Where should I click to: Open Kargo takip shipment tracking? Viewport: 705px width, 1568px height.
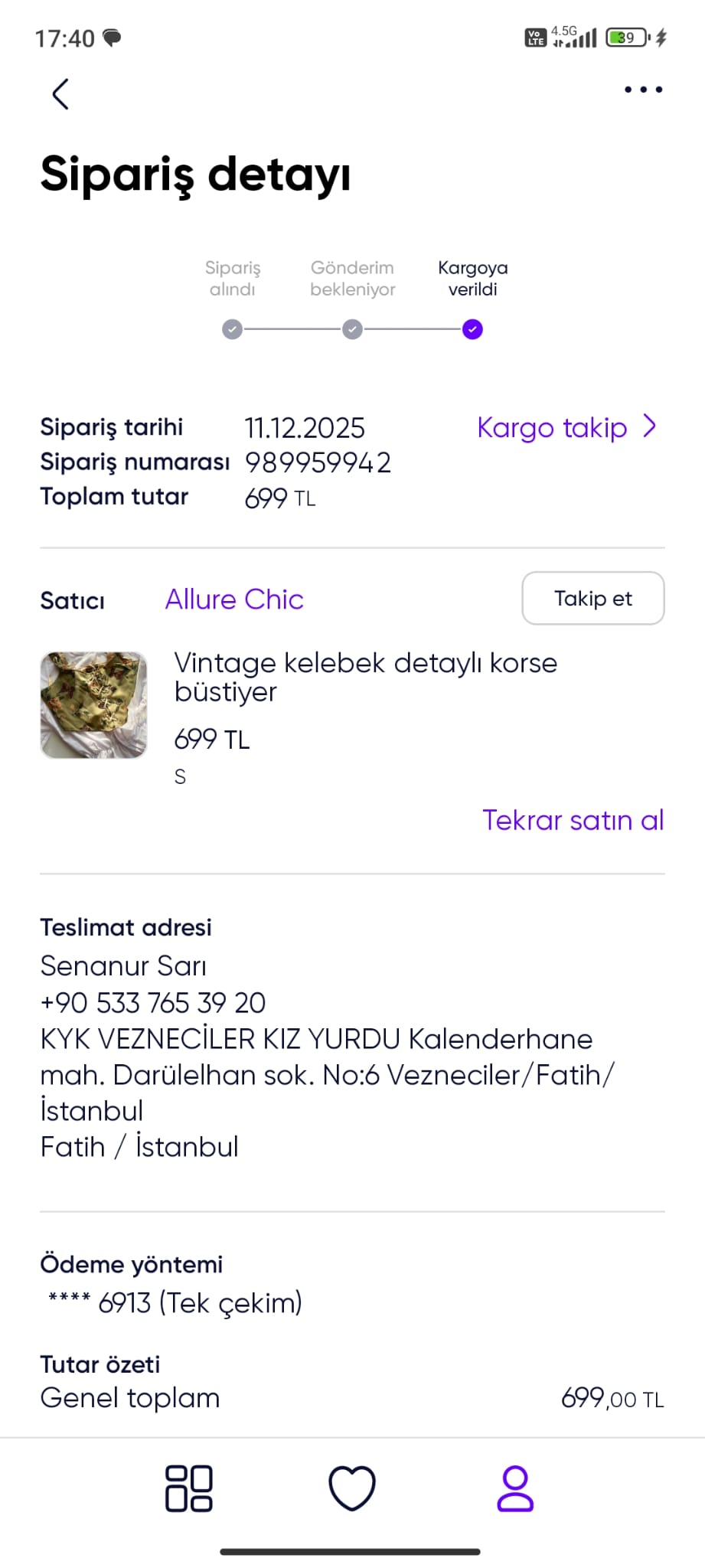pos(566,427)
